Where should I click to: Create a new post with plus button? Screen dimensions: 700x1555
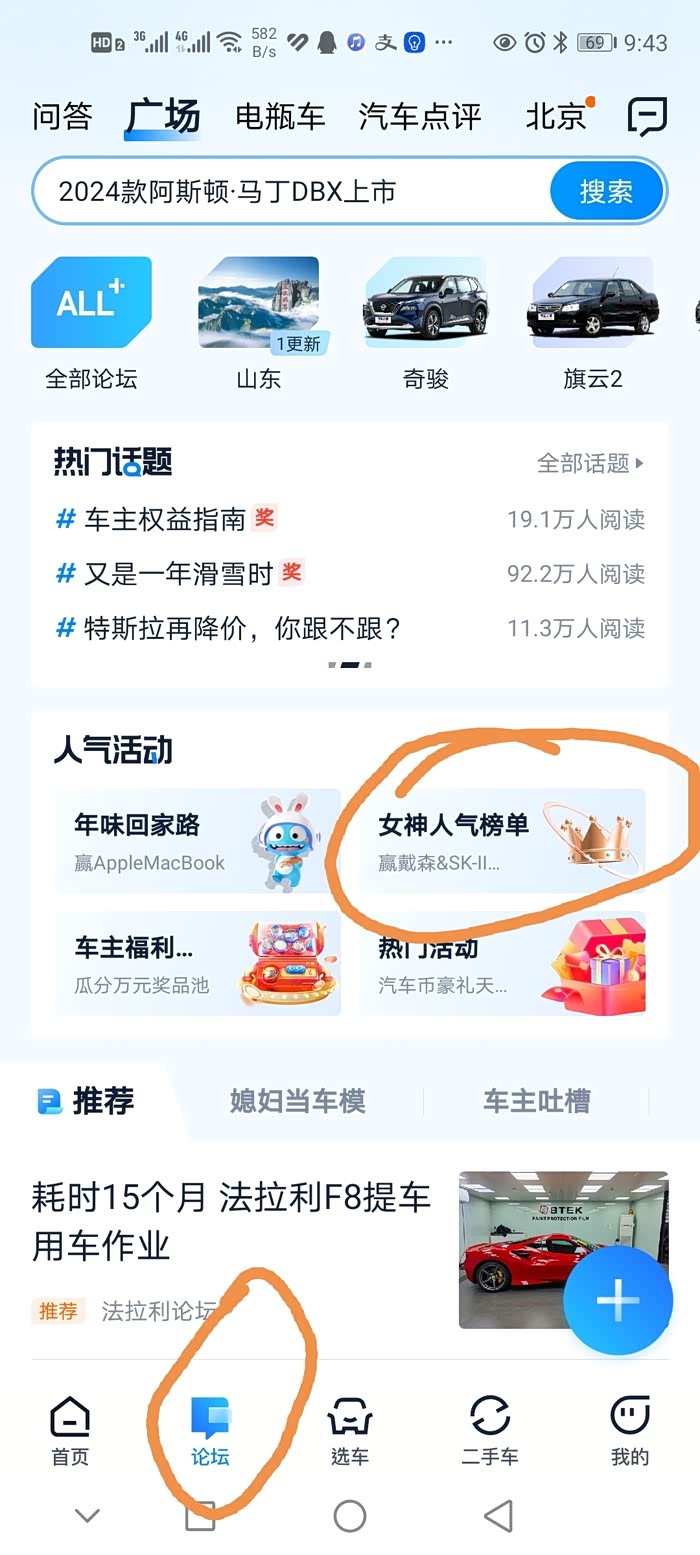click(617, 1299)
